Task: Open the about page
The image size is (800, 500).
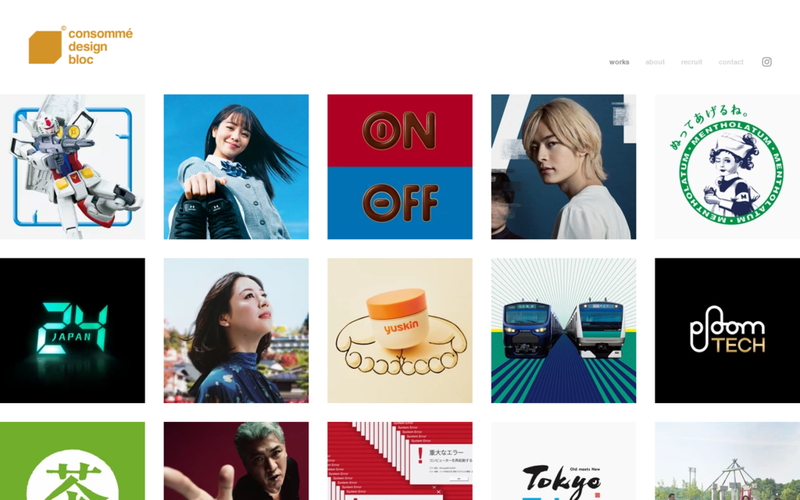Action: [655, 62]
